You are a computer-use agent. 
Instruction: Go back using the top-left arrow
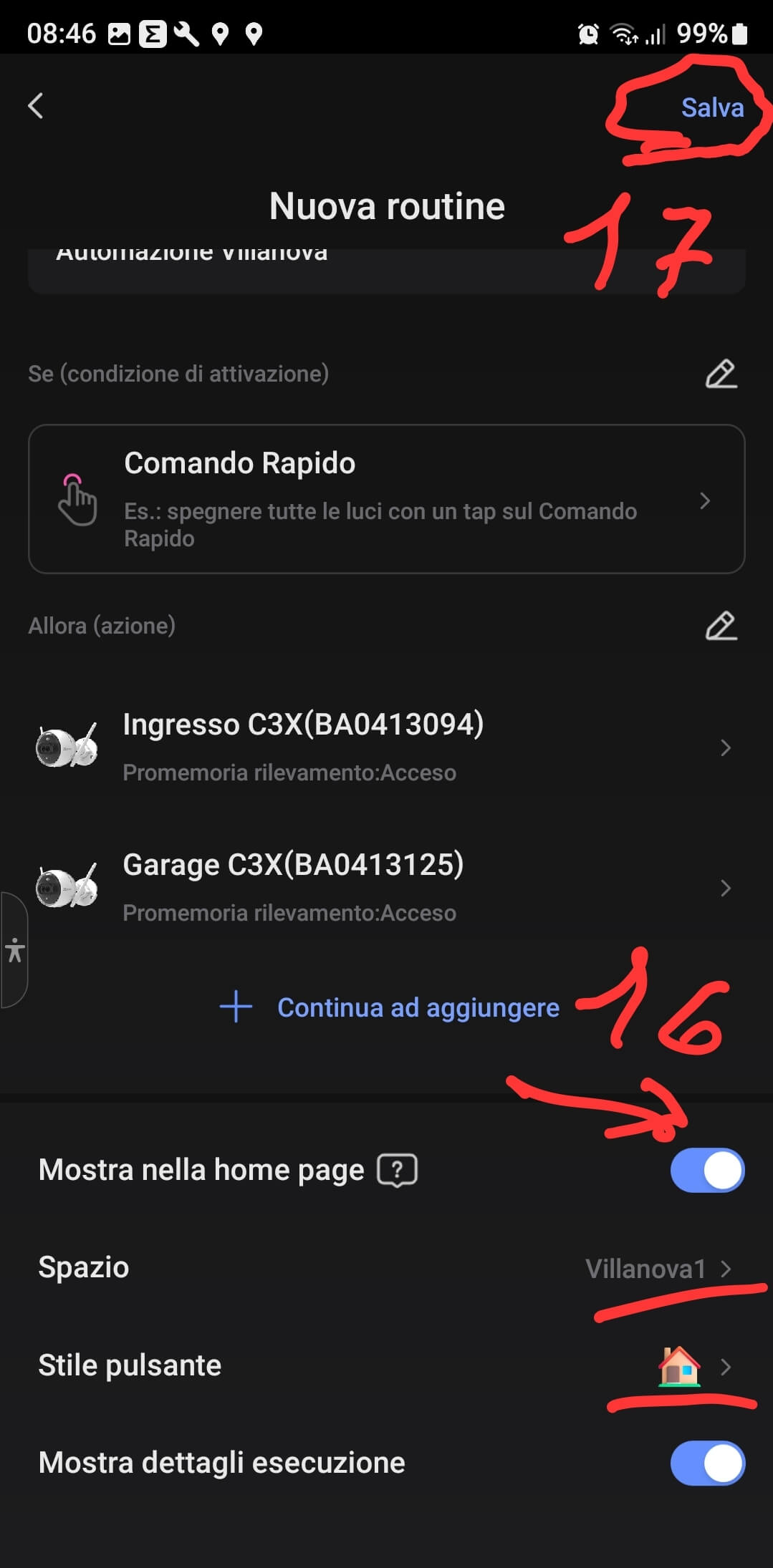(x=36, y=106)
